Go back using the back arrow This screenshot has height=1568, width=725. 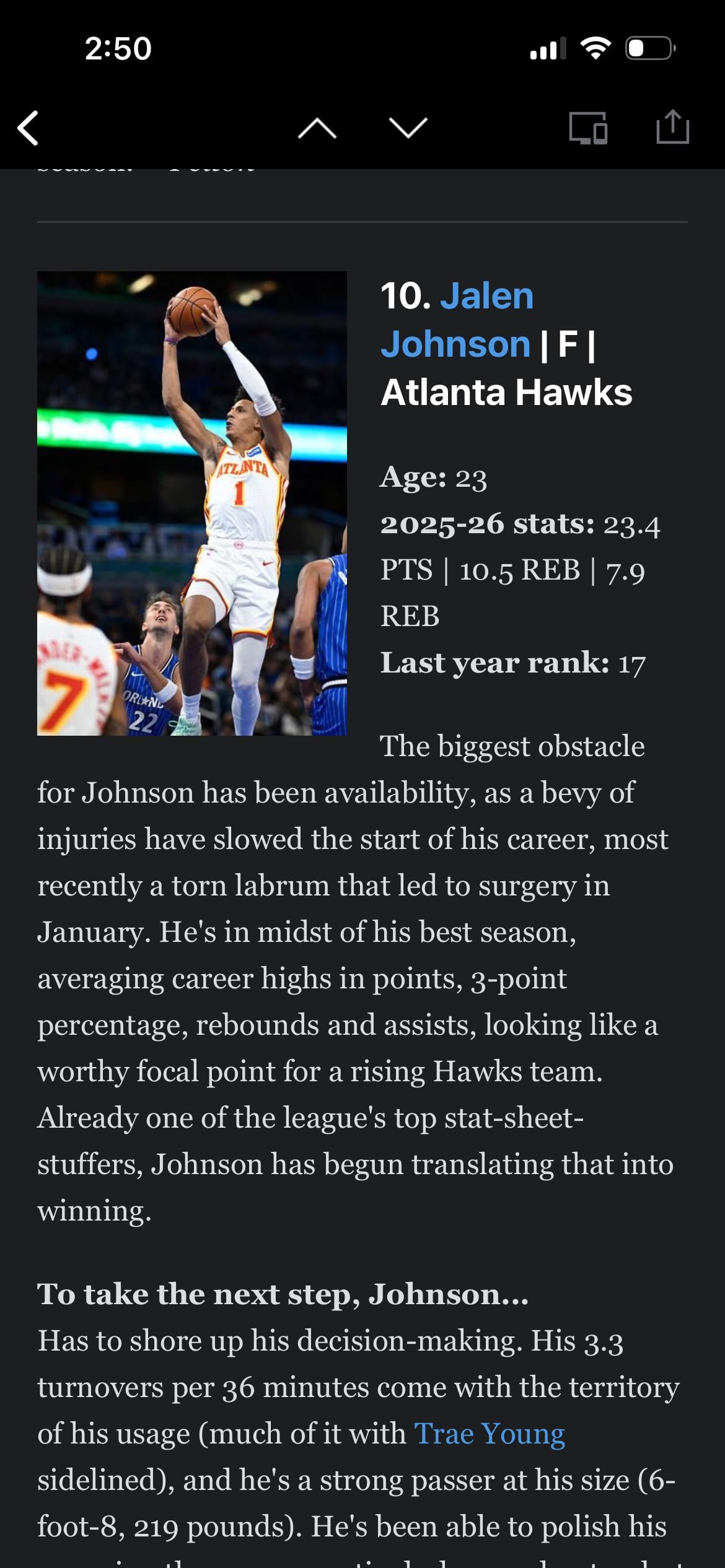(x=29, y=128)
